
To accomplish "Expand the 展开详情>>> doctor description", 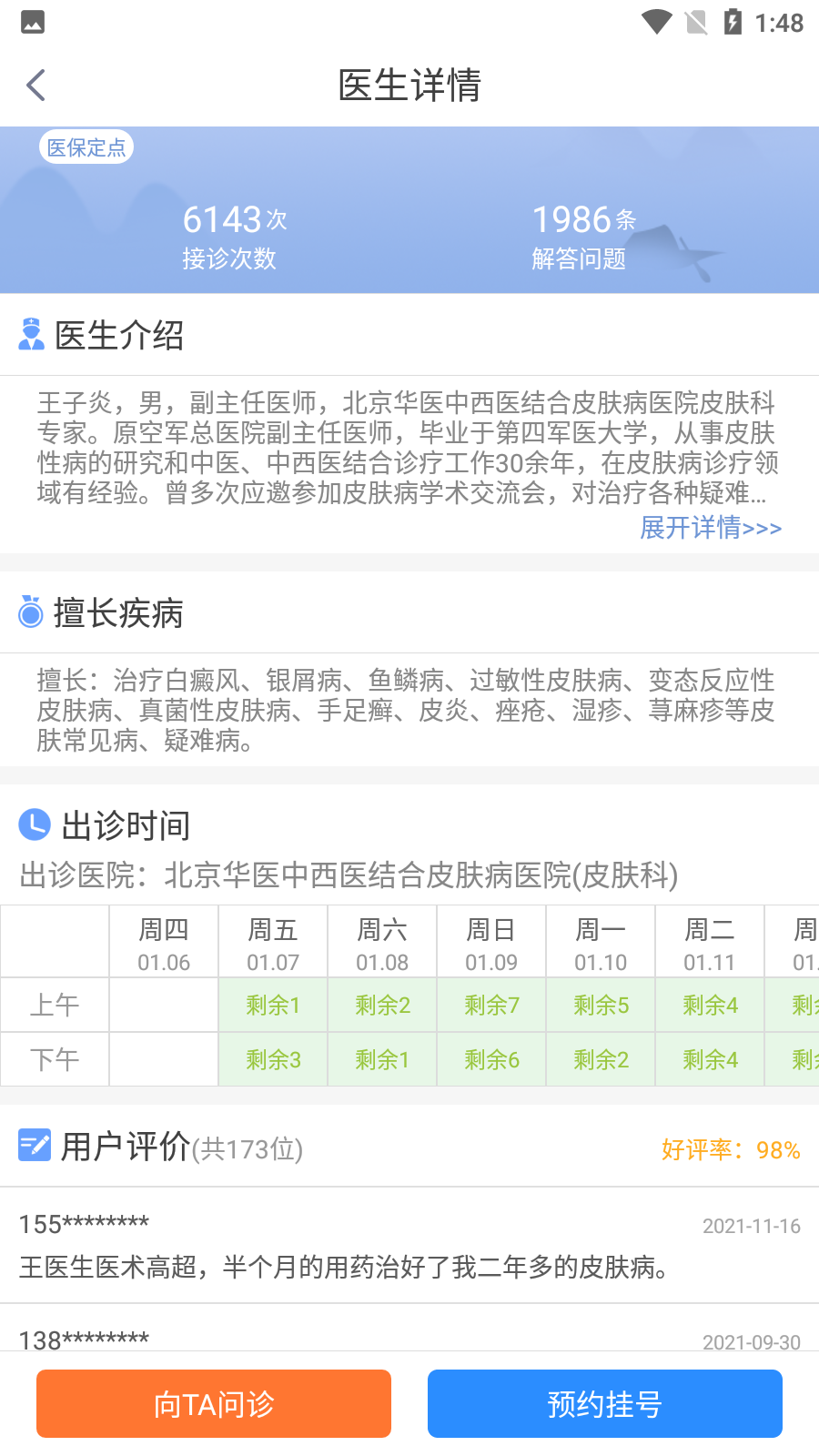I will pos(712,529).
